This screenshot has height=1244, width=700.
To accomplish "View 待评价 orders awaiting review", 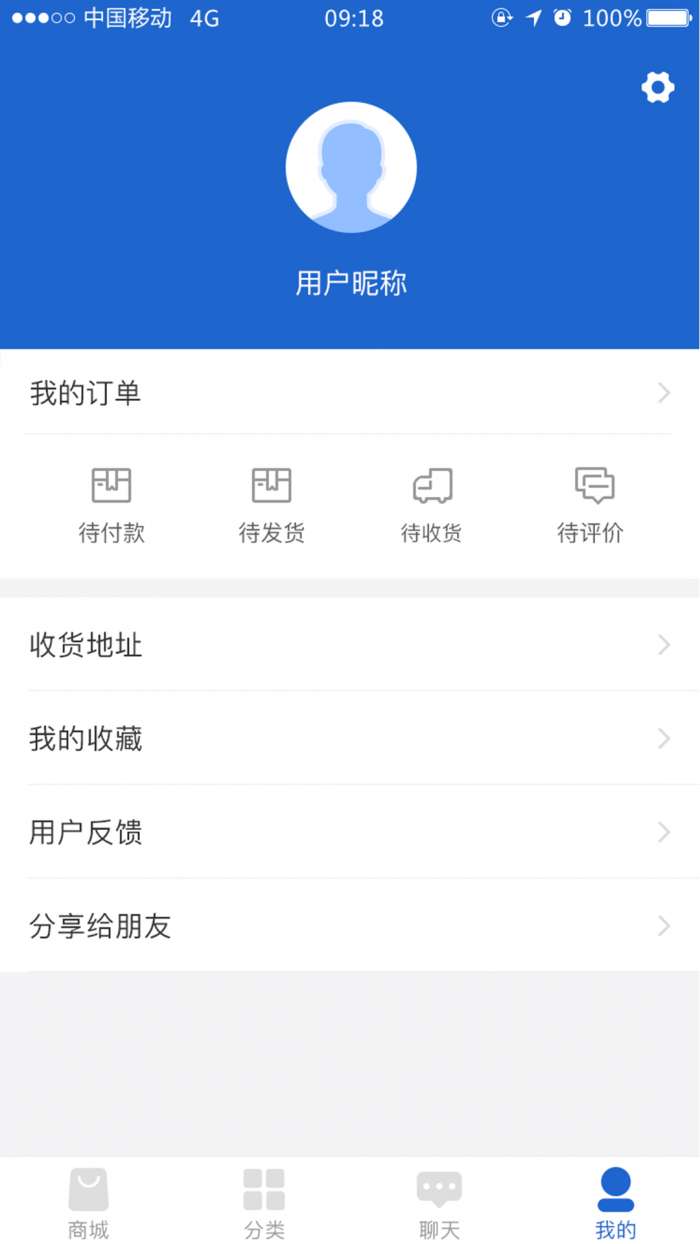I will (590, 505).
